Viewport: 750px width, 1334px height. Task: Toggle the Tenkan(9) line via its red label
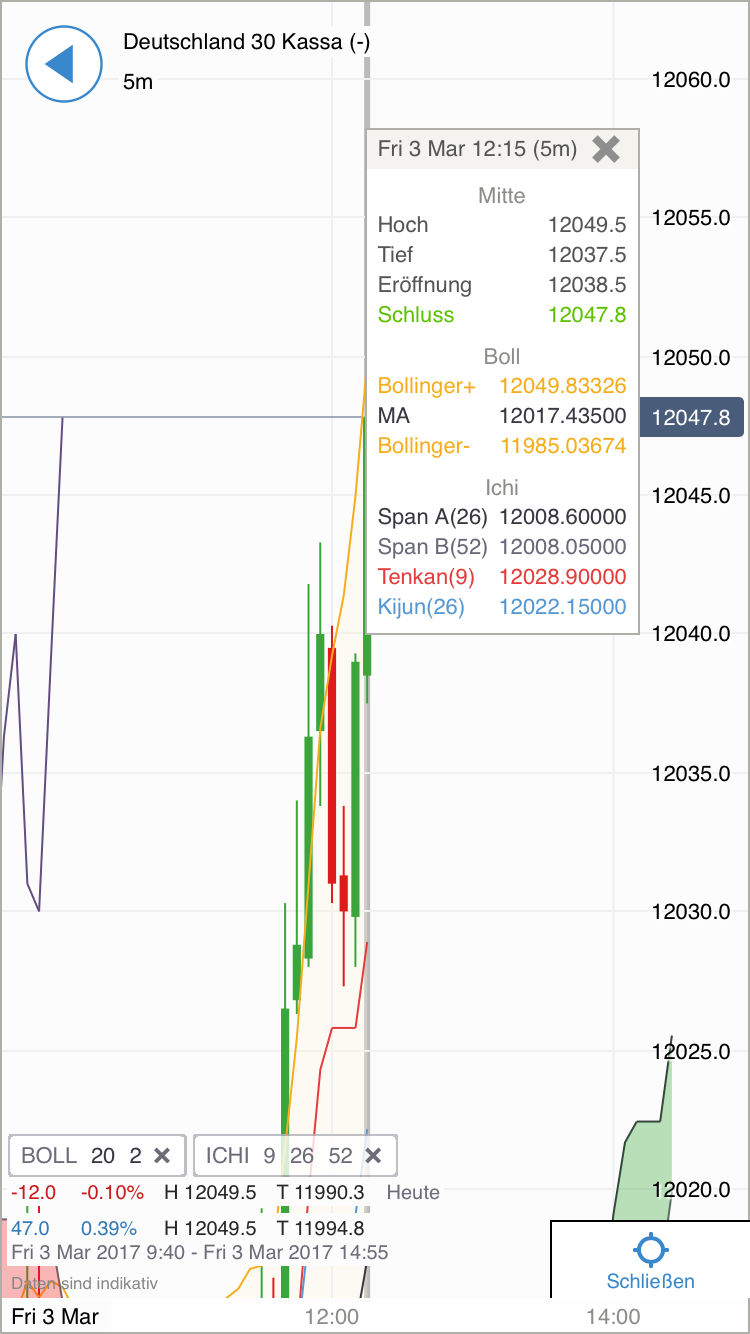(x=423, y=577)
